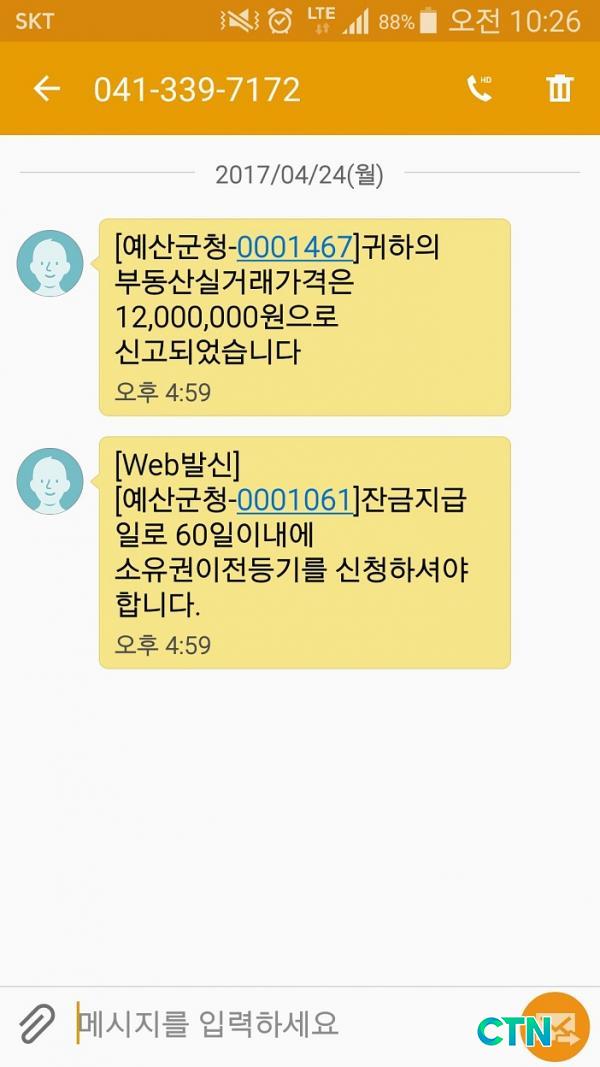Viewport: 600px width, 1067px height.
Task: Attach a file with the paperclip icon
Action: pos(36,1024)
